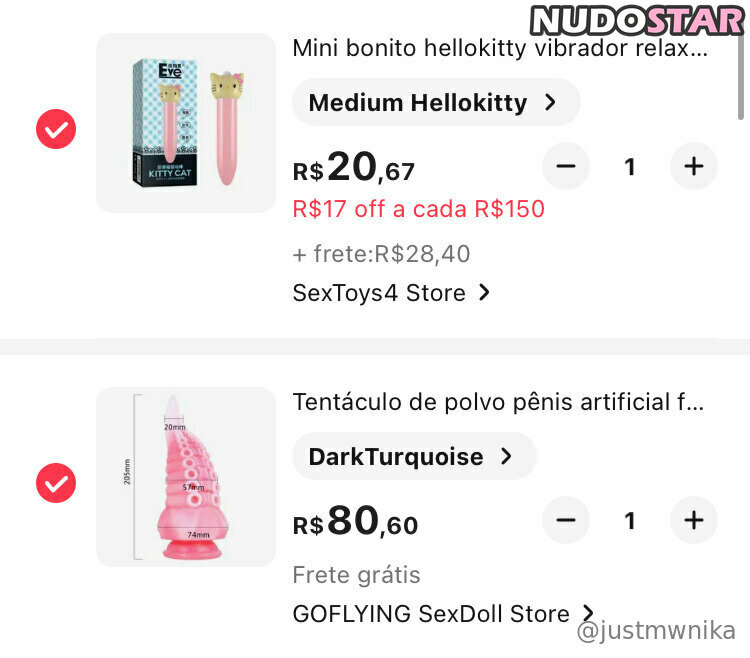
Task: Open the Tentáculo de polvo product image
Action: coord(186,477)
